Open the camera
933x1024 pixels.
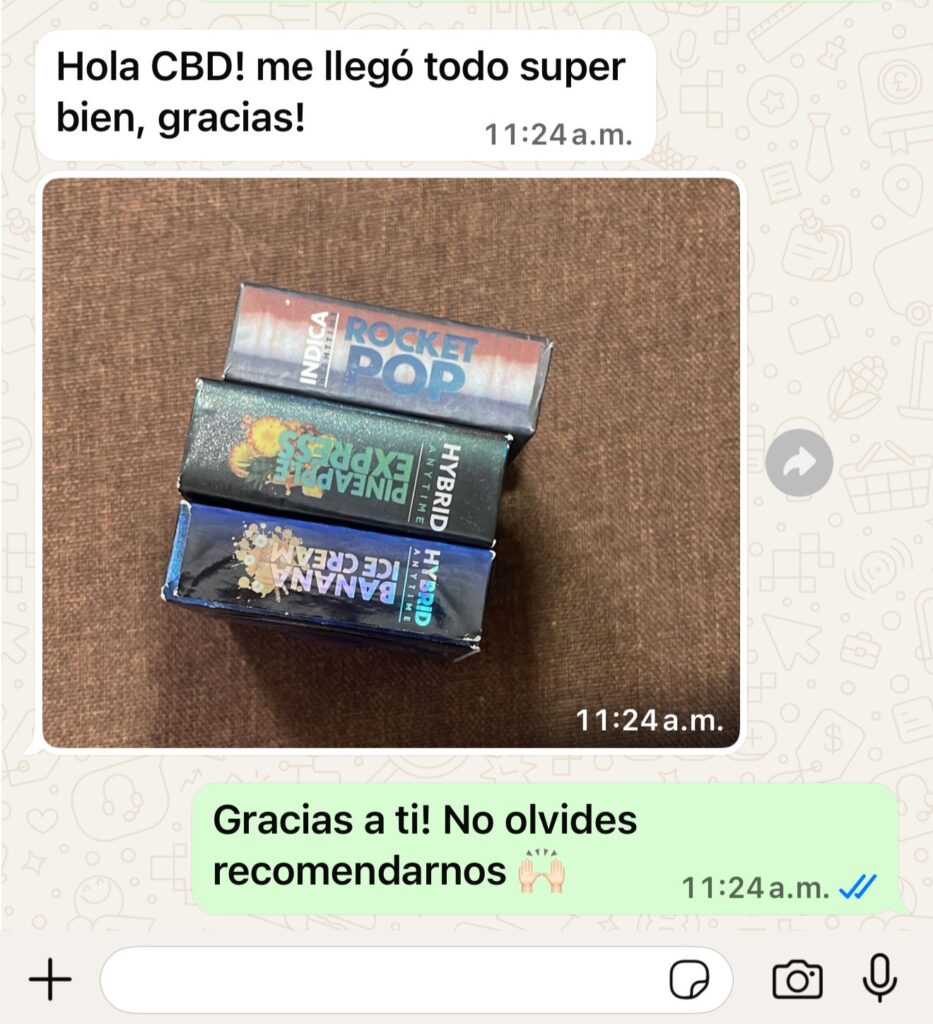pyautogui.click(x=797, y=980)
